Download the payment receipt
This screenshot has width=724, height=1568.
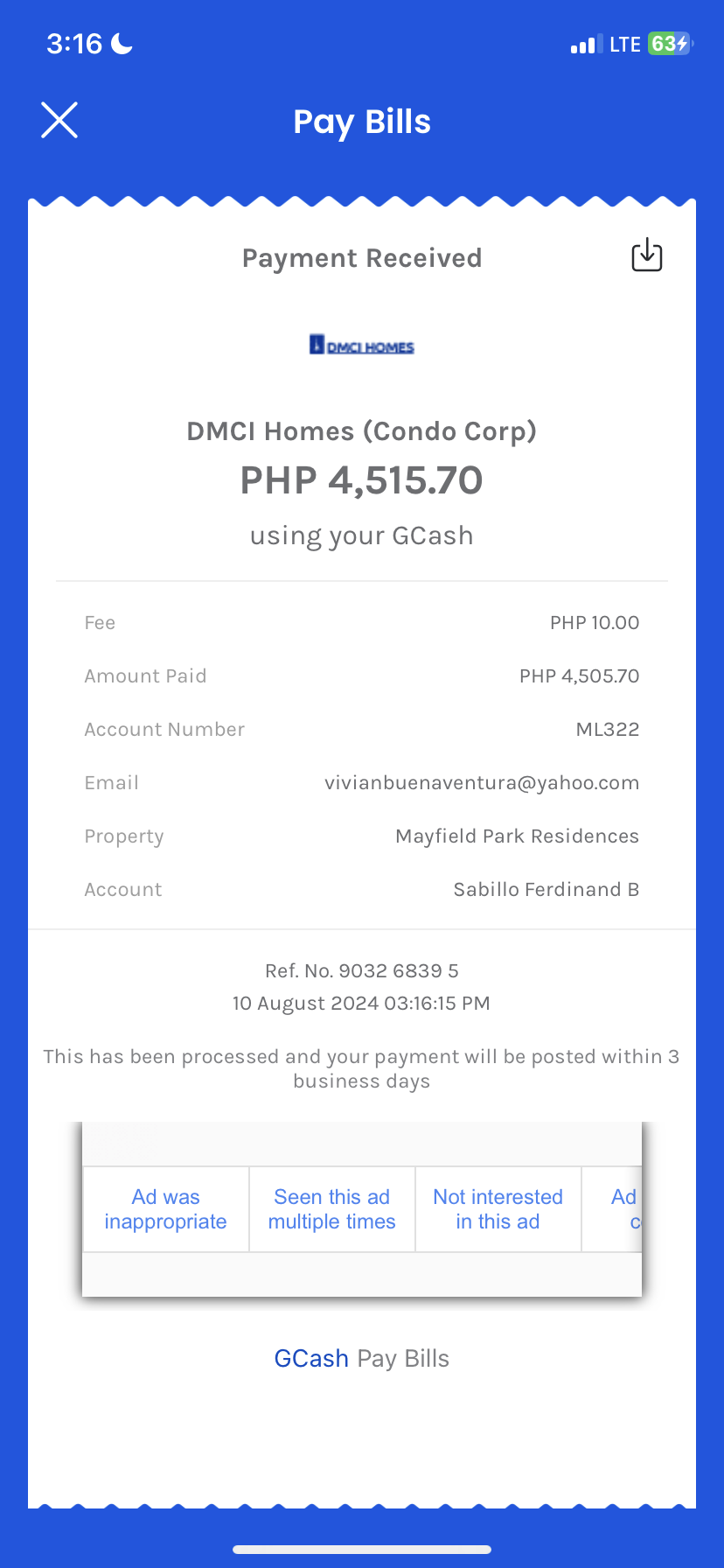tap(646, 255)
